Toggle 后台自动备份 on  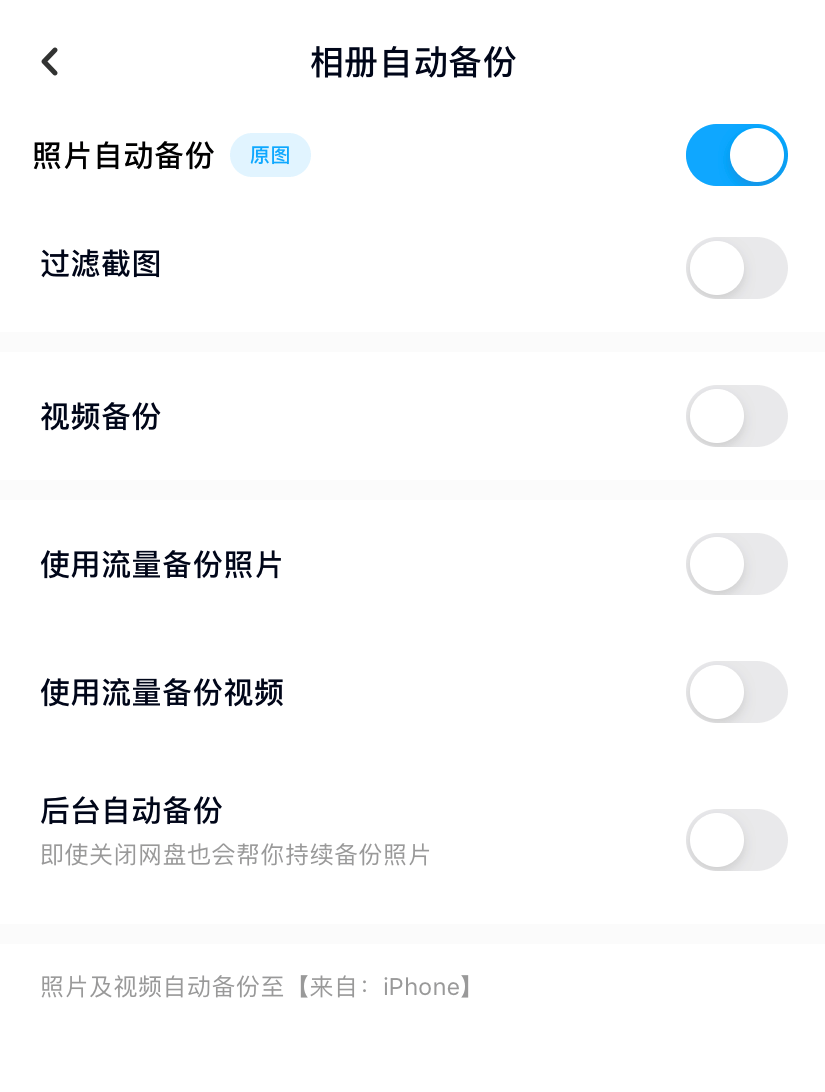(736, 840)
